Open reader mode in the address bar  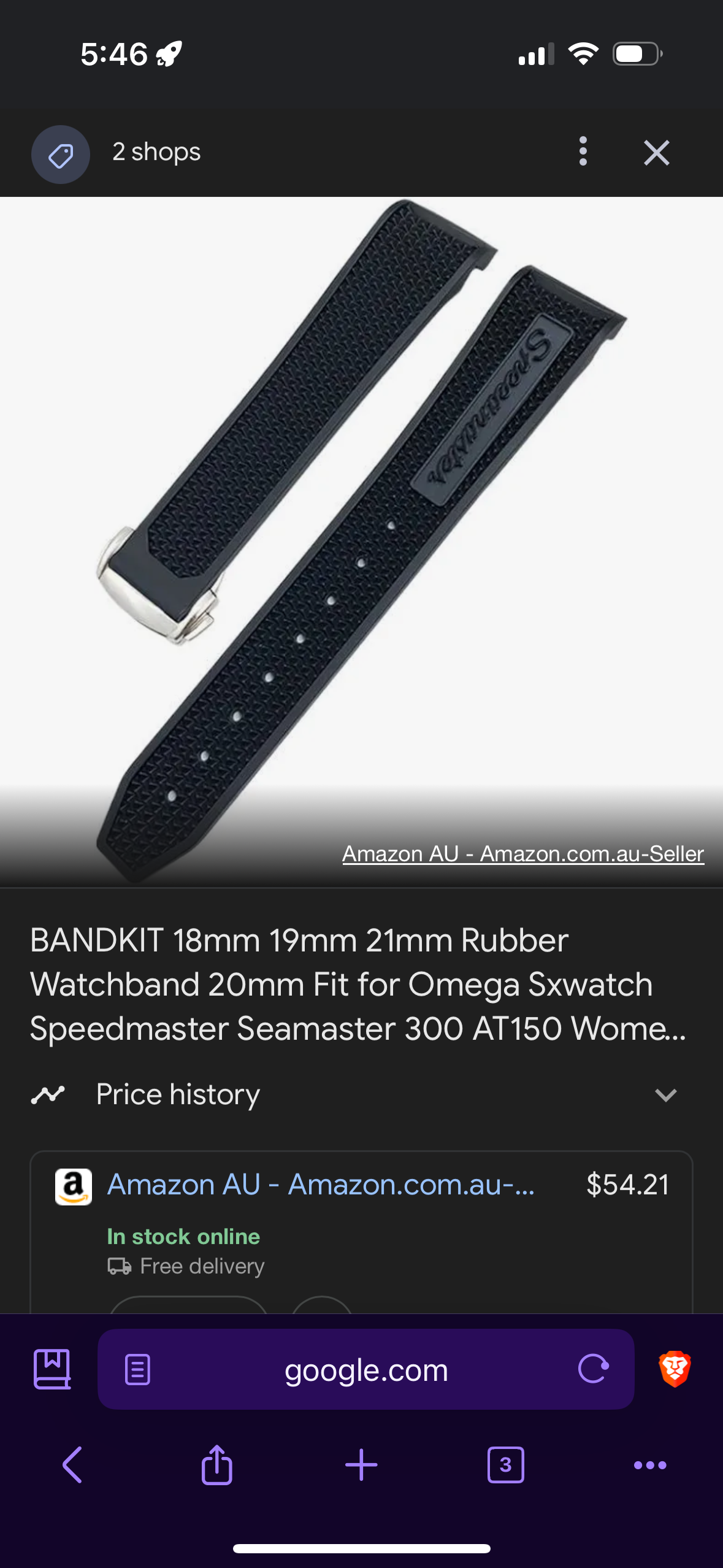pos(137,1370)
